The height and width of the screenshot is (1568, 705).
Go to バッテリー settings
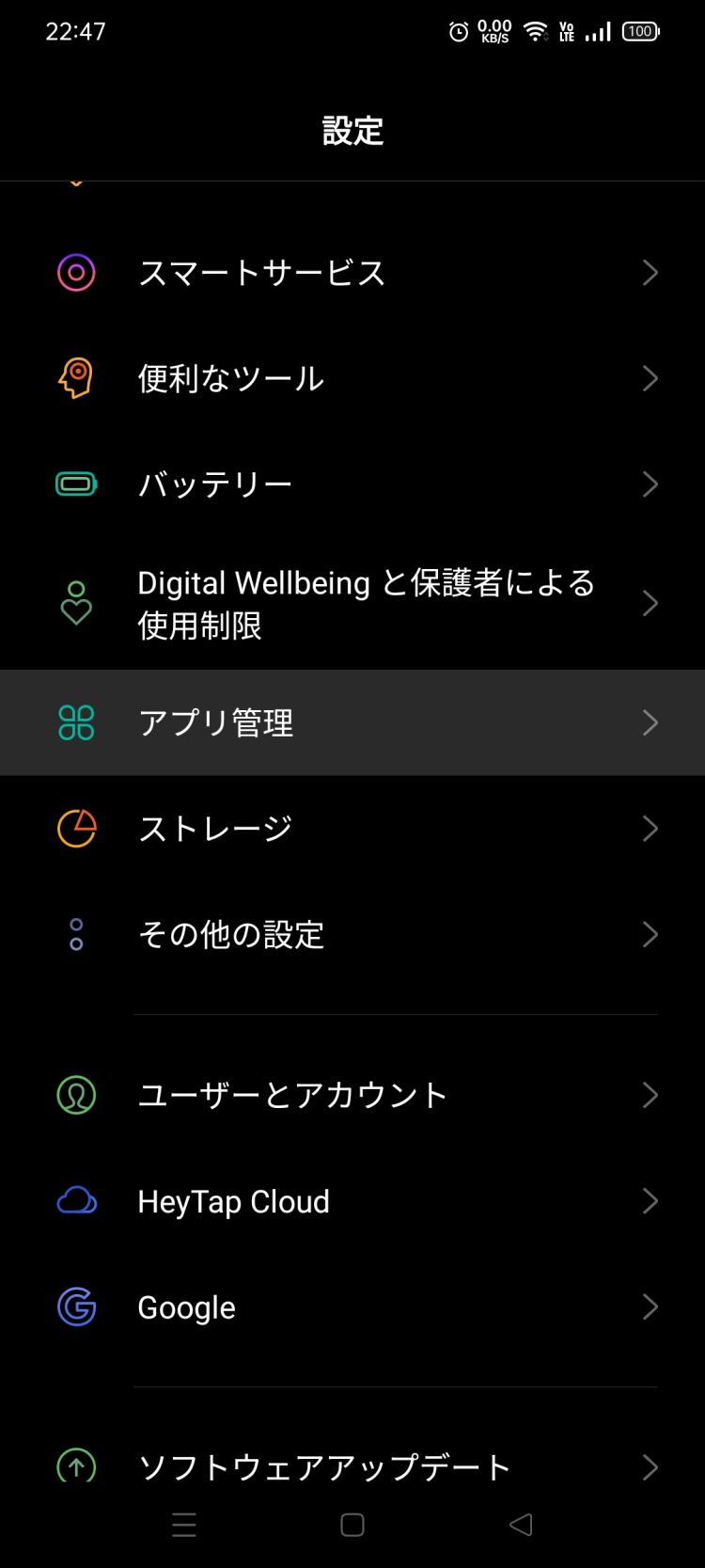[x=352, y=484]
